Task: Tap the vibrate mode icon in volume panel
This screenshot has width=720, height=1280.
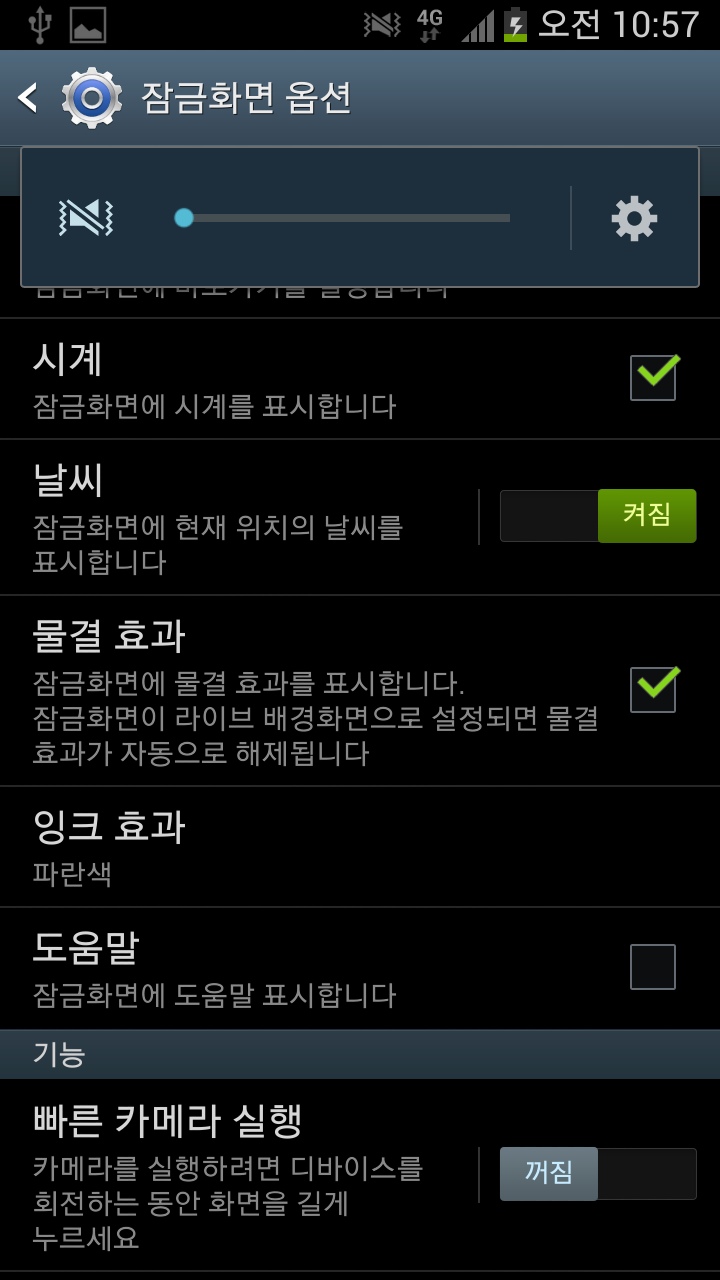Action: (88, 218)
